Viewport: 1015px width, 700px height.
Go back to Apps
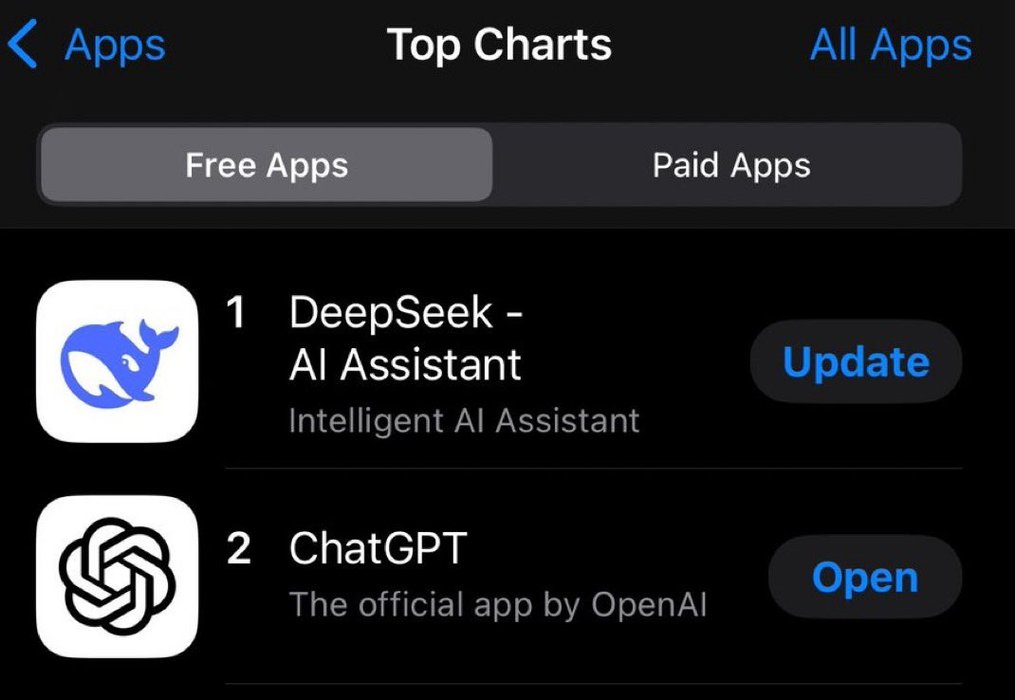(88, 46)
